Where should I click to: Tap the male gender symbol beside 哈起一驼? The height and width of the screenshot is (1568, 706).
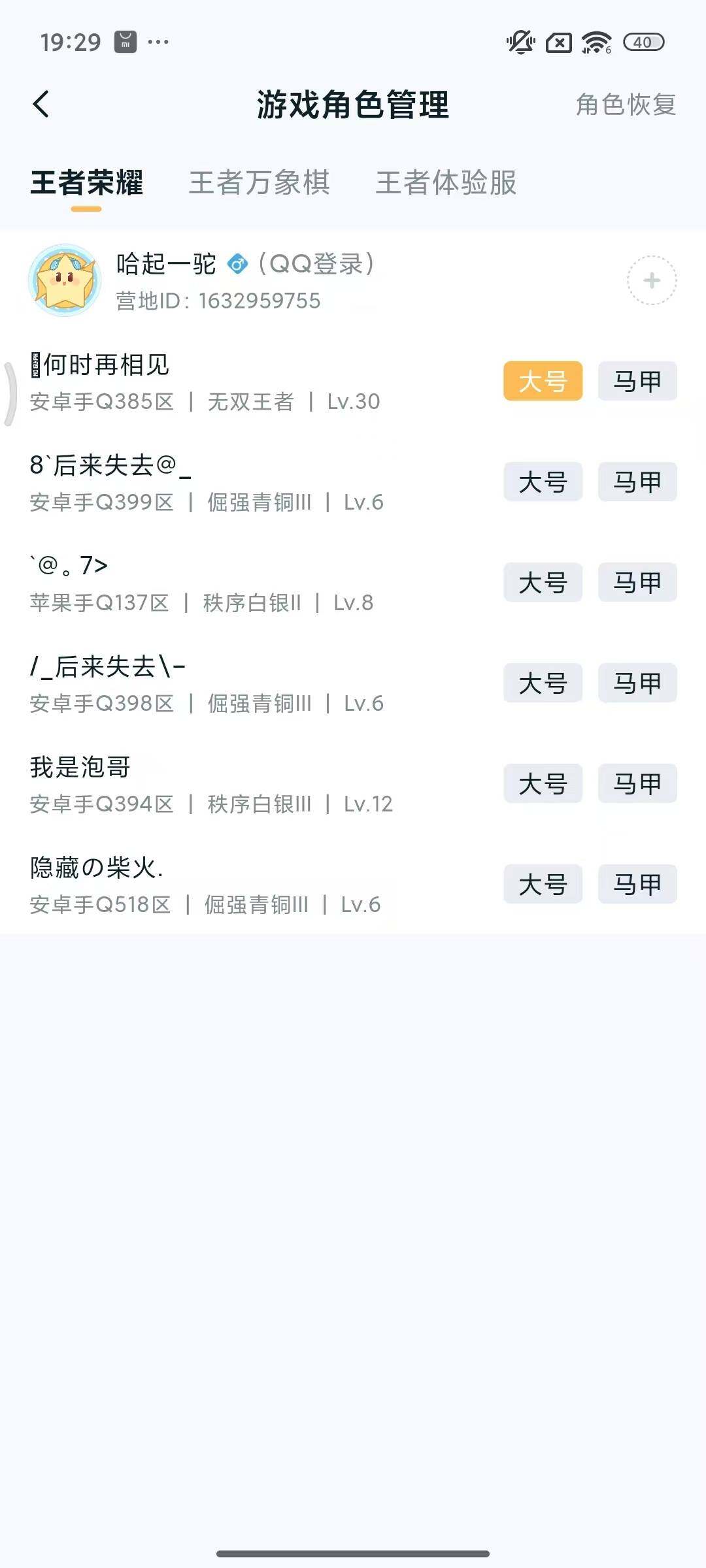click(237, 265)
